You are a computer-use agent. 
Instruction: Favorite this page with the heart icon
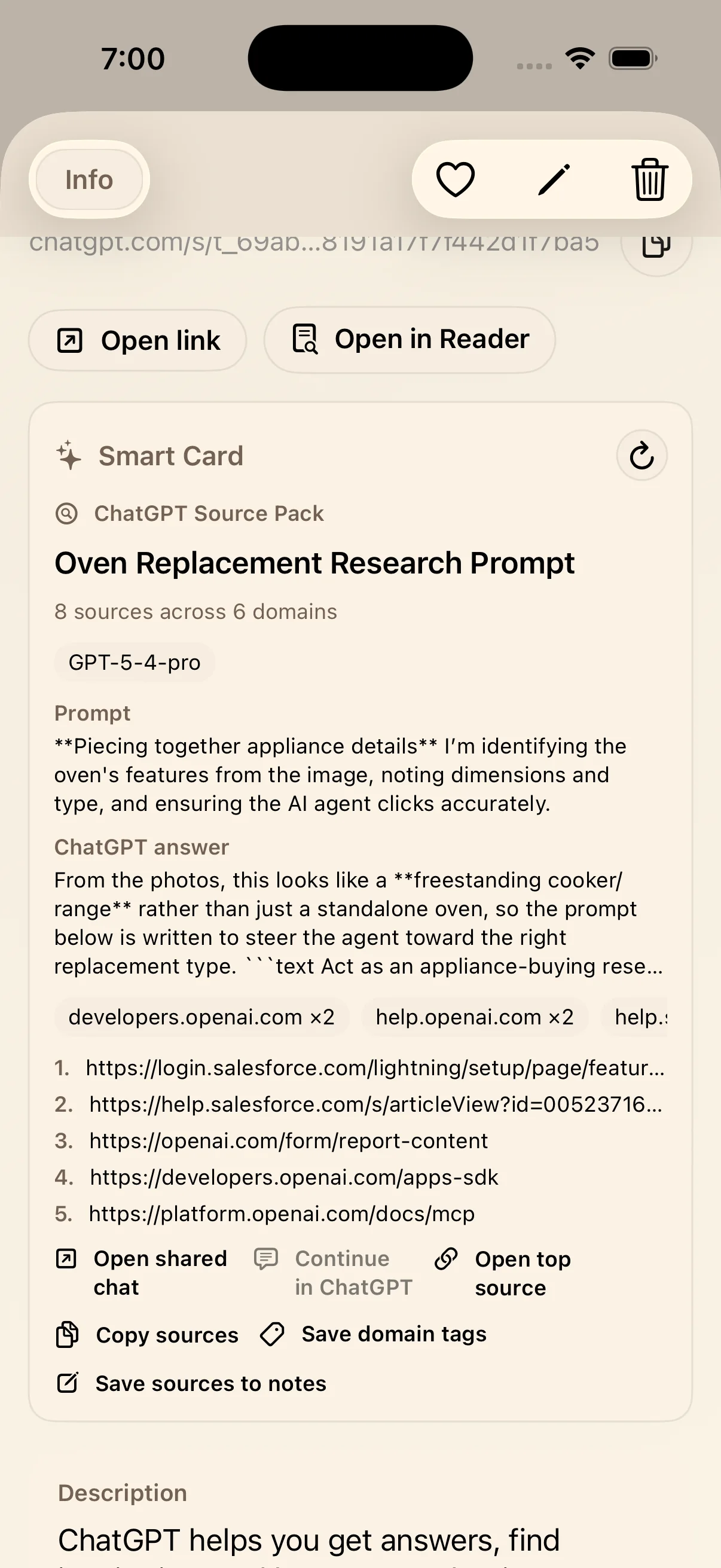coord(455,178)
